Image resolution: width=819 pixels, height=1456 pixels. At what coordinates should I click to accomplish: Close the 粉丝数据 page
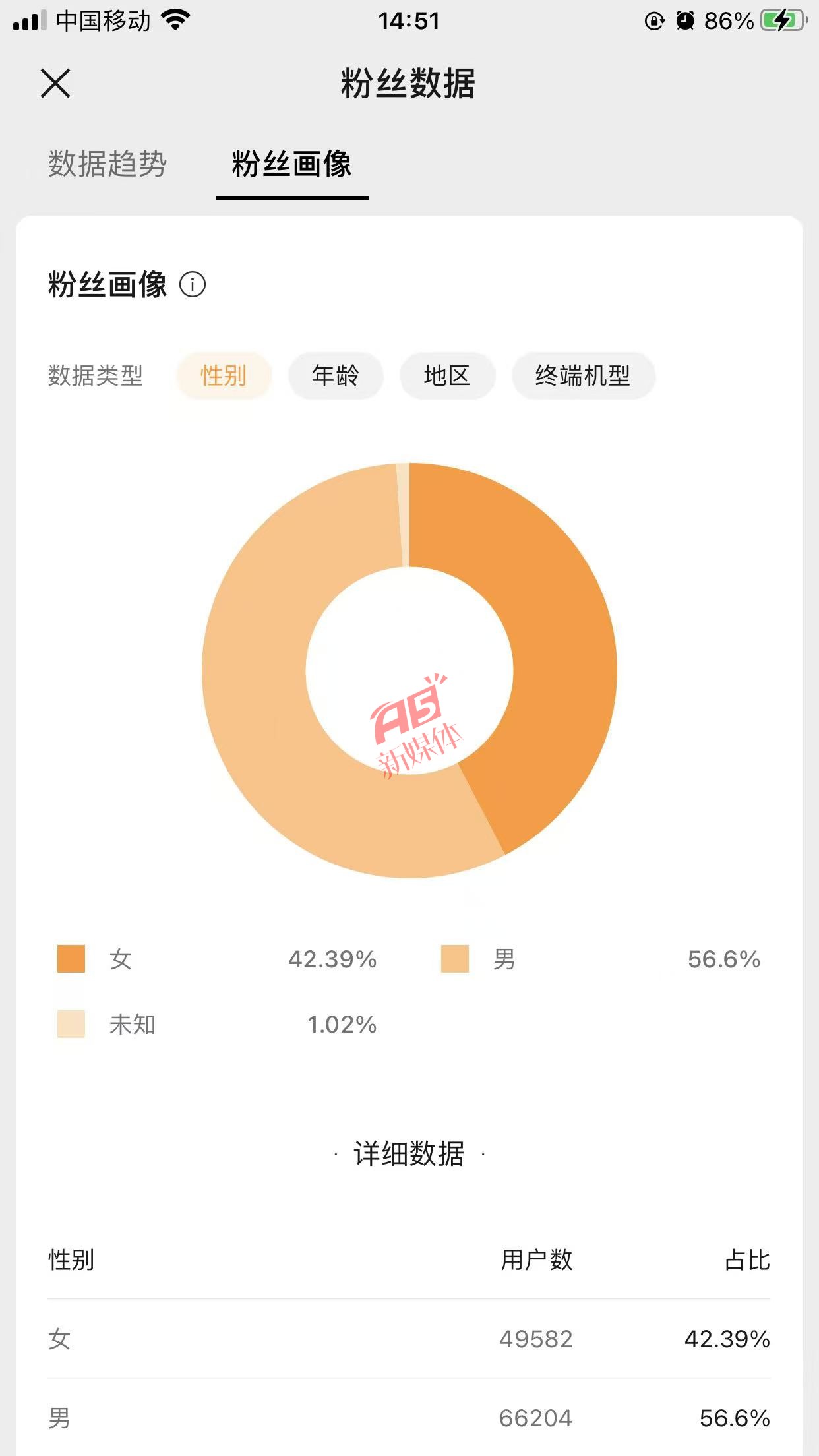point(55,83)
